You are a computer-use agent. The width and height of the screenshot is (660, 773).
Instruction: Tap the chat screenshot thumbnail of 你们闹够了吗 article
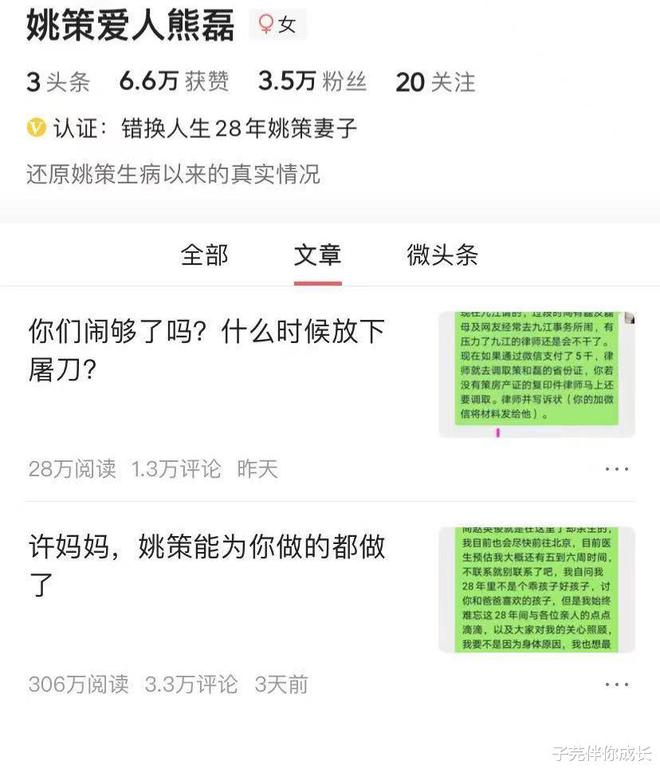point(537,374)
